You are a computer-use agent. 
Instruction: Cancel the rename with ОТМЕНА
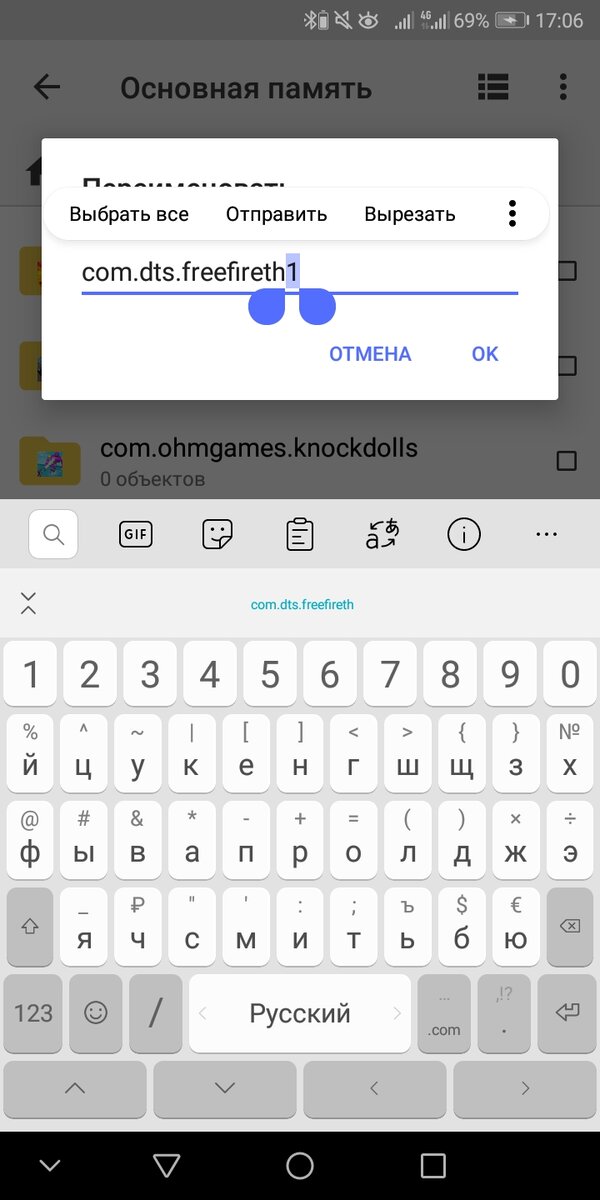(x=370, y=354)
